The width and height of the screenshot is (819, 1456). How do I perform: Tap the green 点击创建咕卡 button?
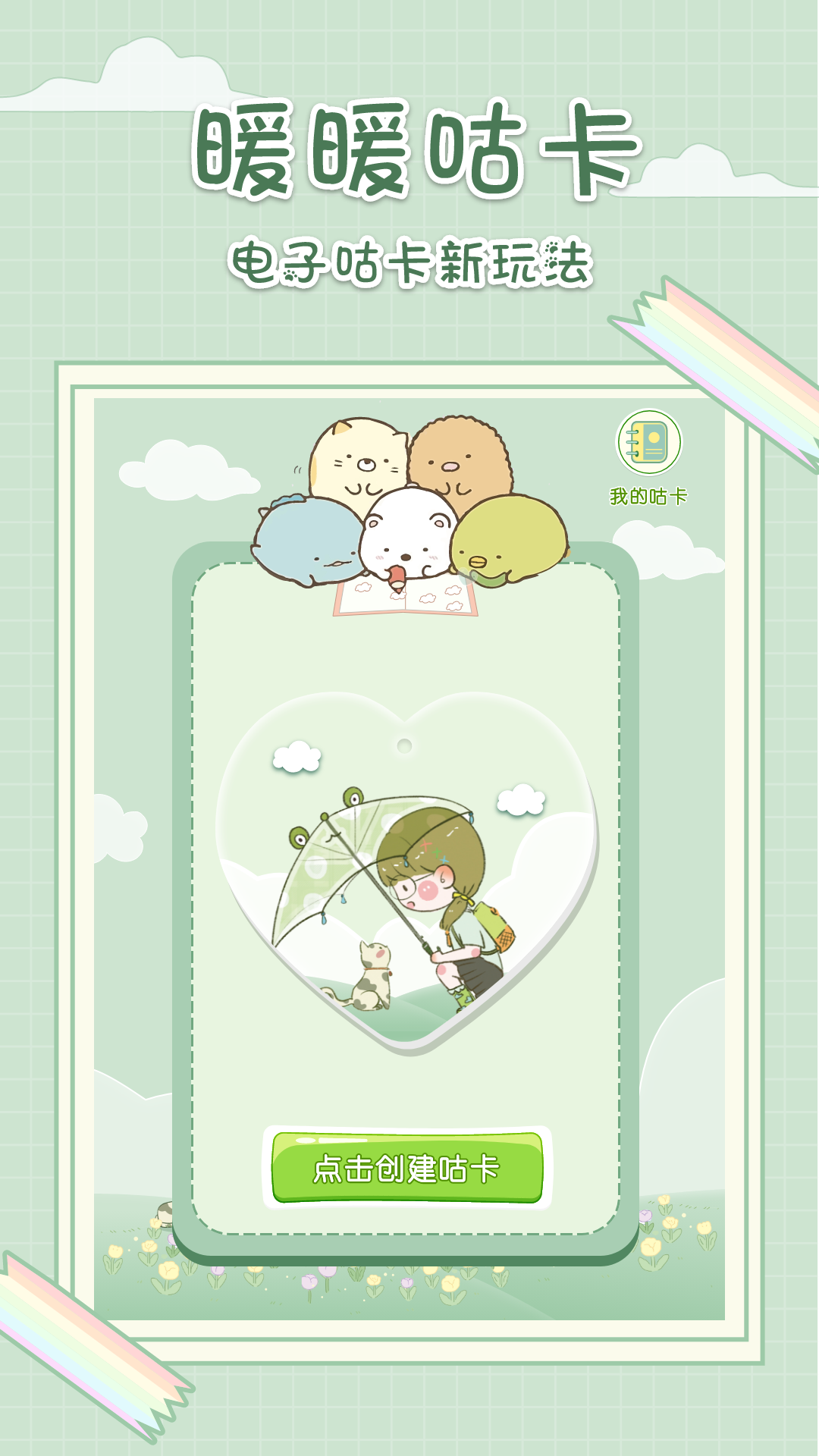point(407,1168)
